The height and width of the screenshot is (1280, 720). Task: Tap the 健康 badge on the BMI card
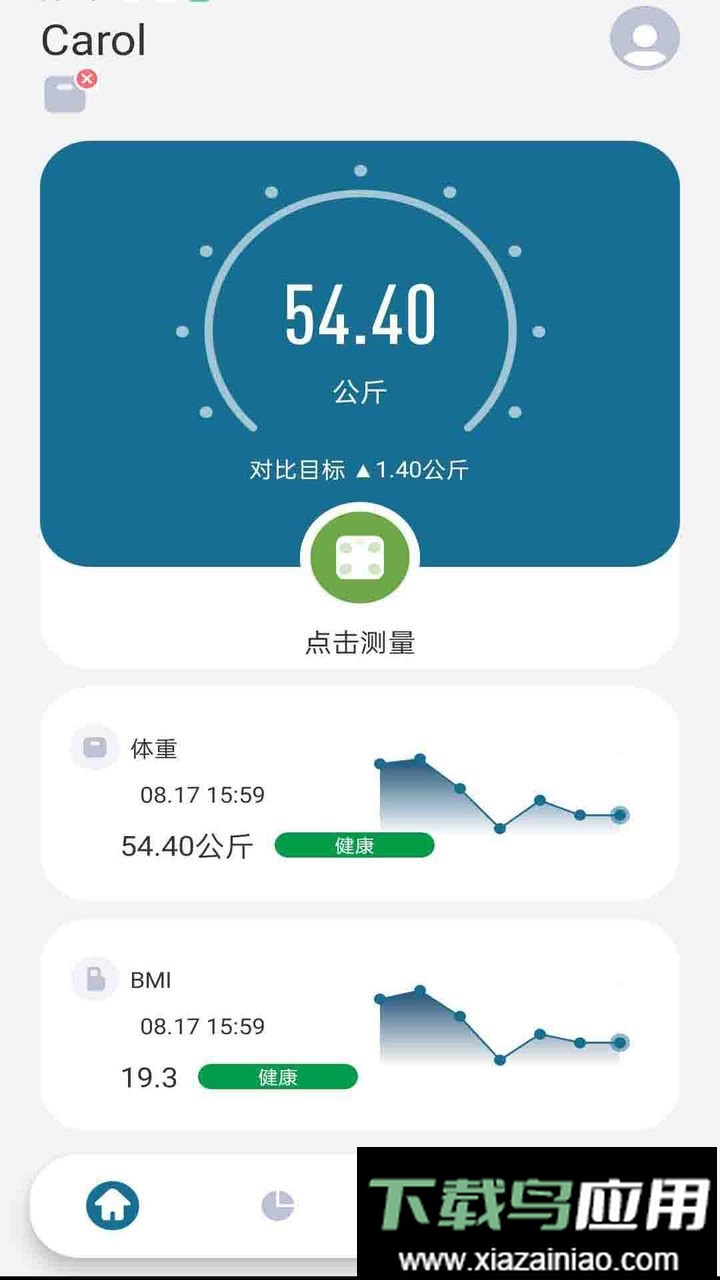[277, 1077]
